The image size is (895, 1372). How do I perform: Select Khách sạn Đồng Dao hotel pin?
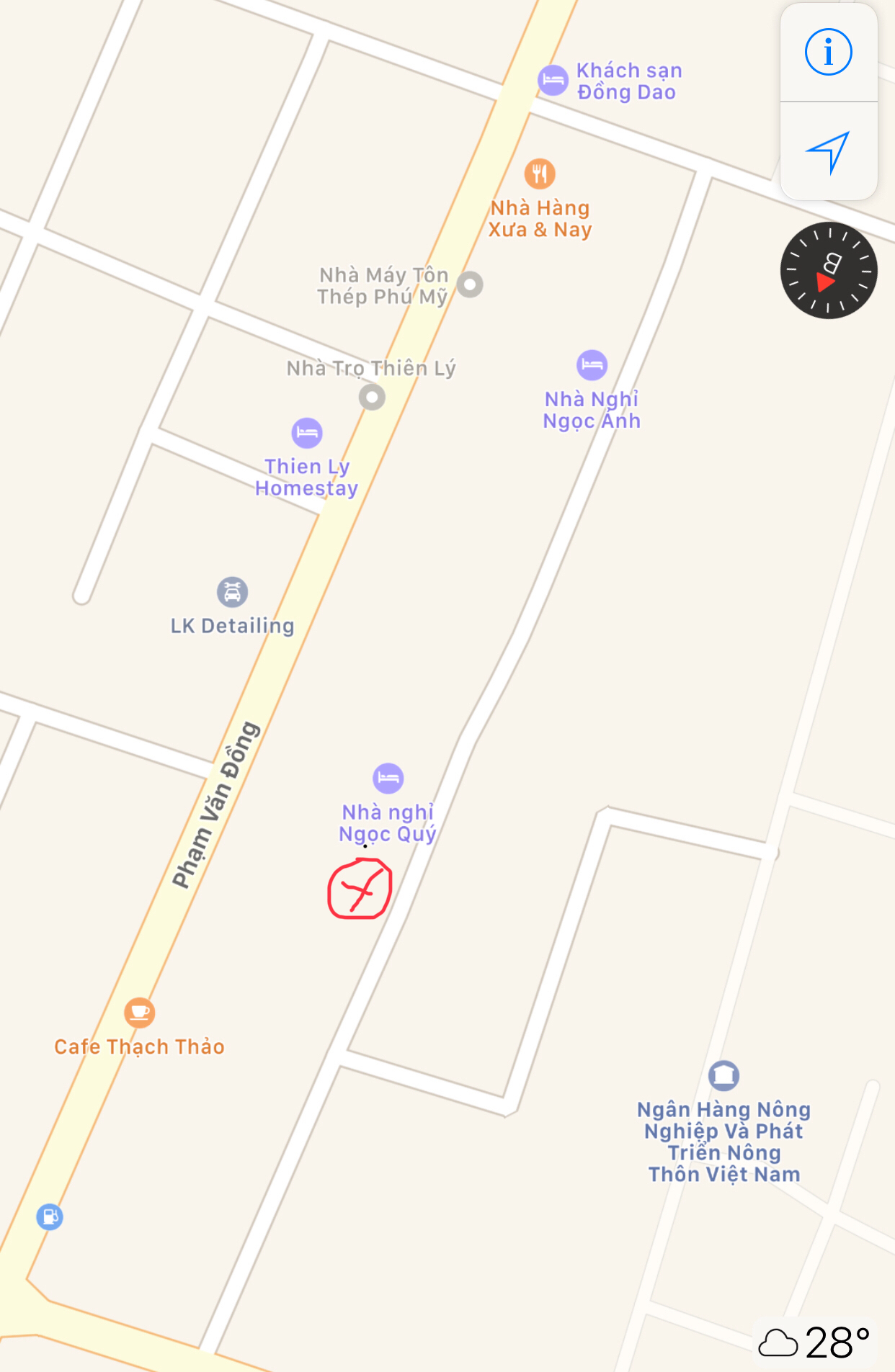pos(553,80)
